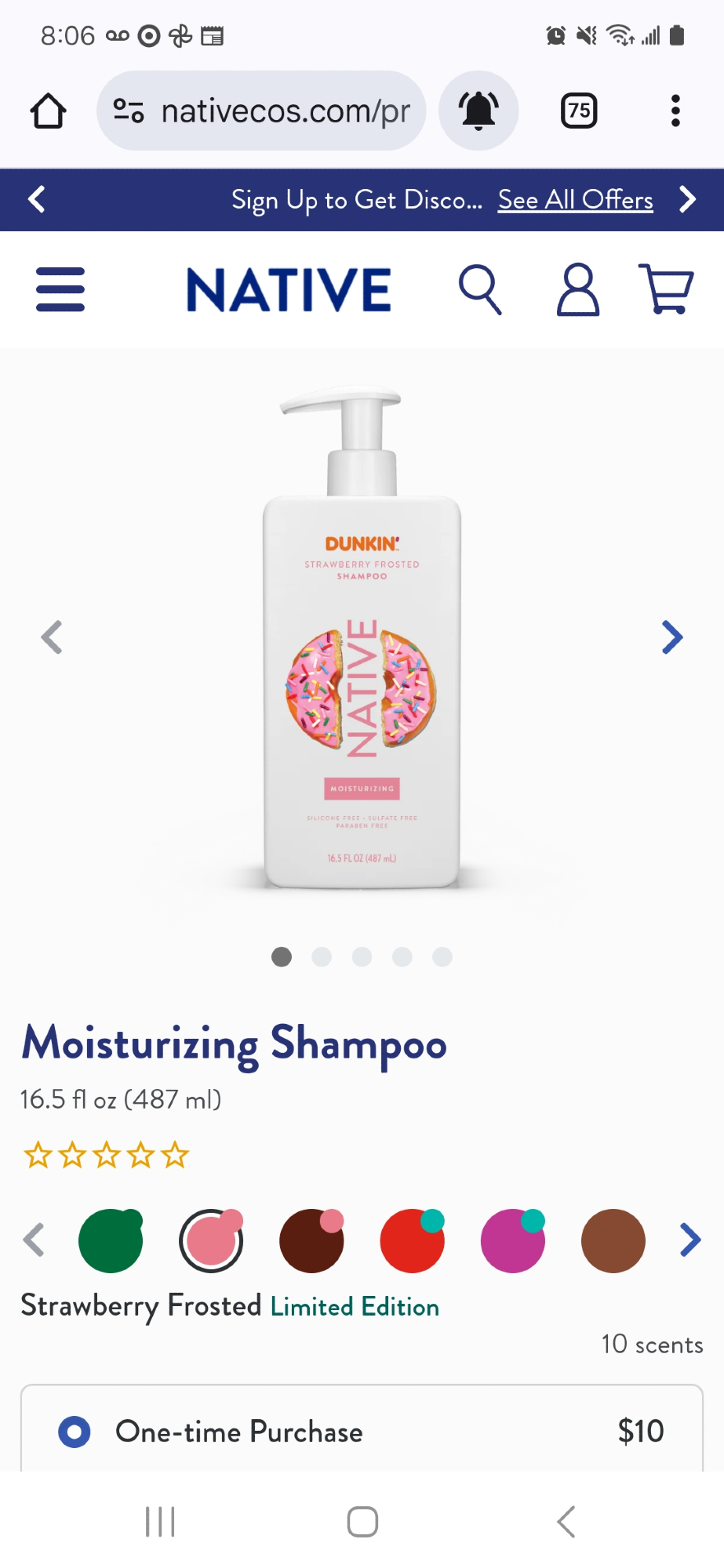The width and height of the screenshot is (724, 1568).
Task: Show previous promo banner message
Action: click(37, 200)
